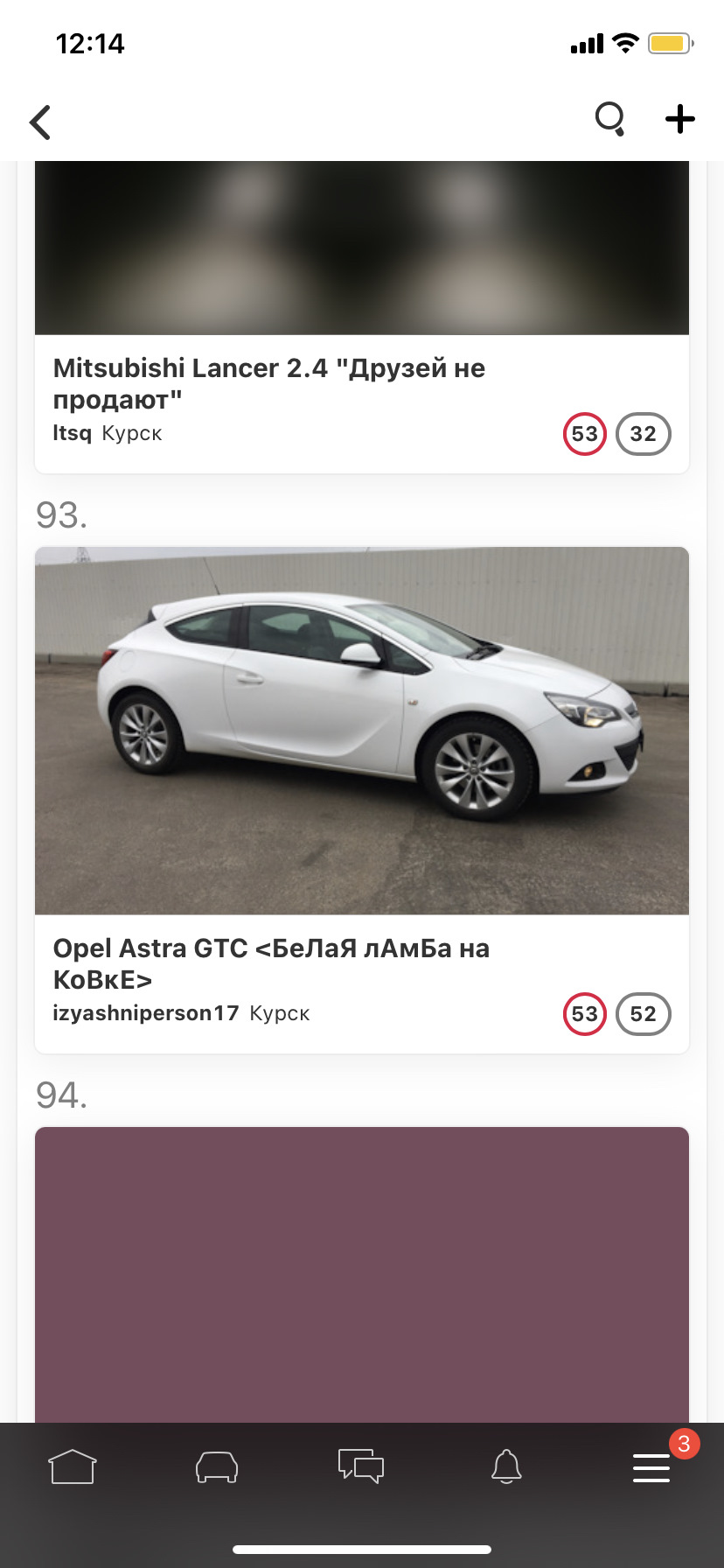This screenshot has height=1568, width=724.
Task: Open the car section in bottom navigation
Action: (x=217, y=1466)
